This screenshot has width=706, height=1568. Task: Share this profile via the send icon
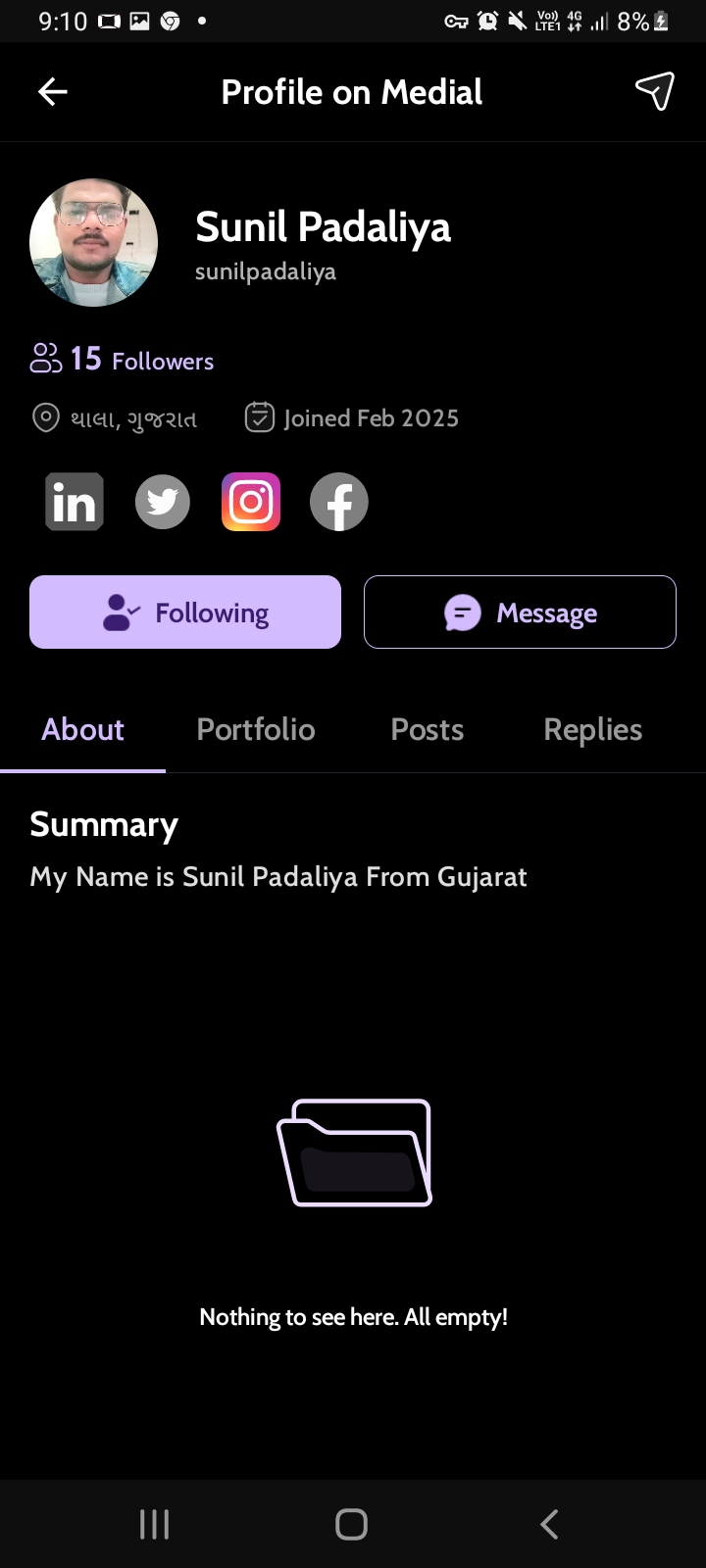654,91
